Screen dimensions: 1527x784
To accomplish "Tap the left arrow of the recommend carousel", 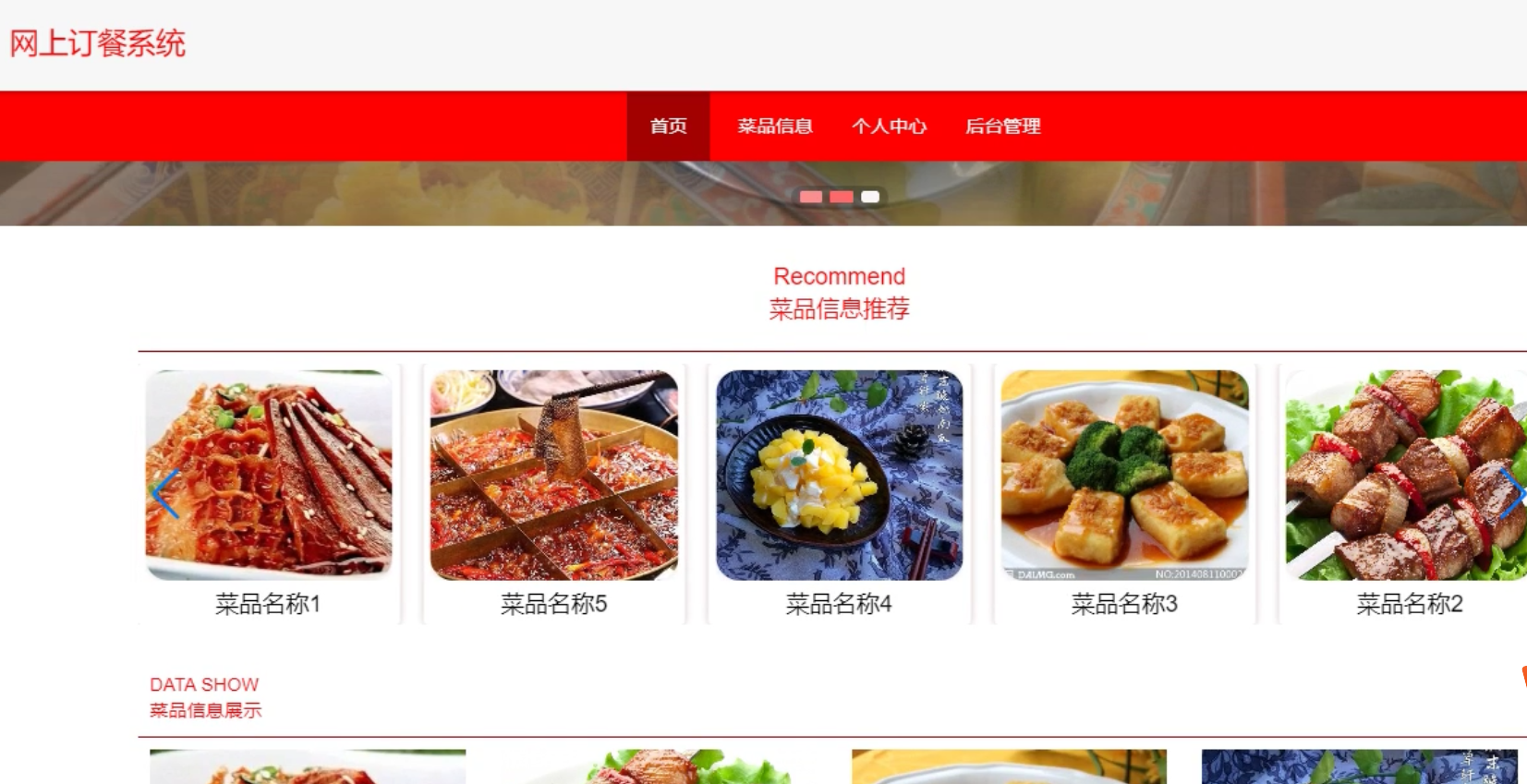I will tap(165, 494).
